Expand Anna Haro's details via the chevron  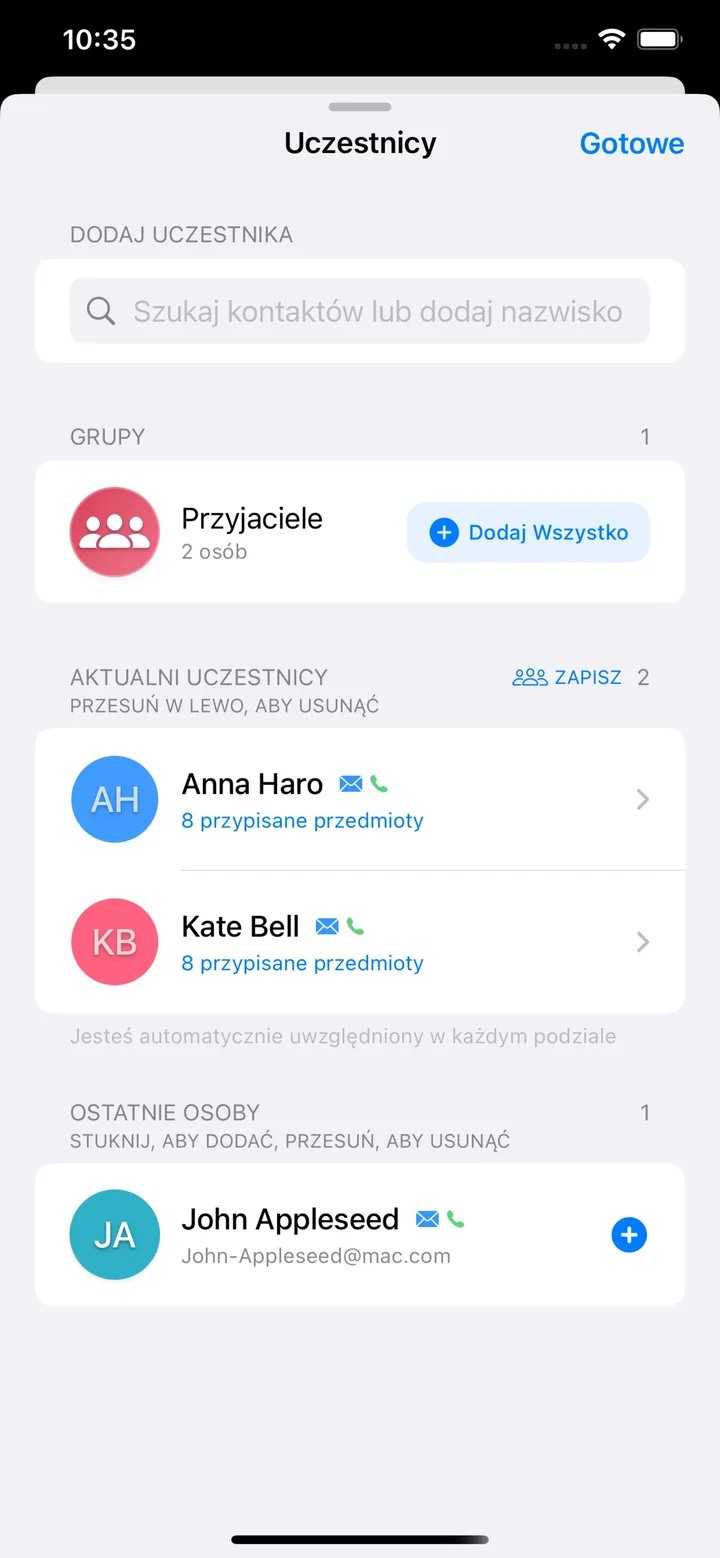pyautogui.click(x=643, y=799)
